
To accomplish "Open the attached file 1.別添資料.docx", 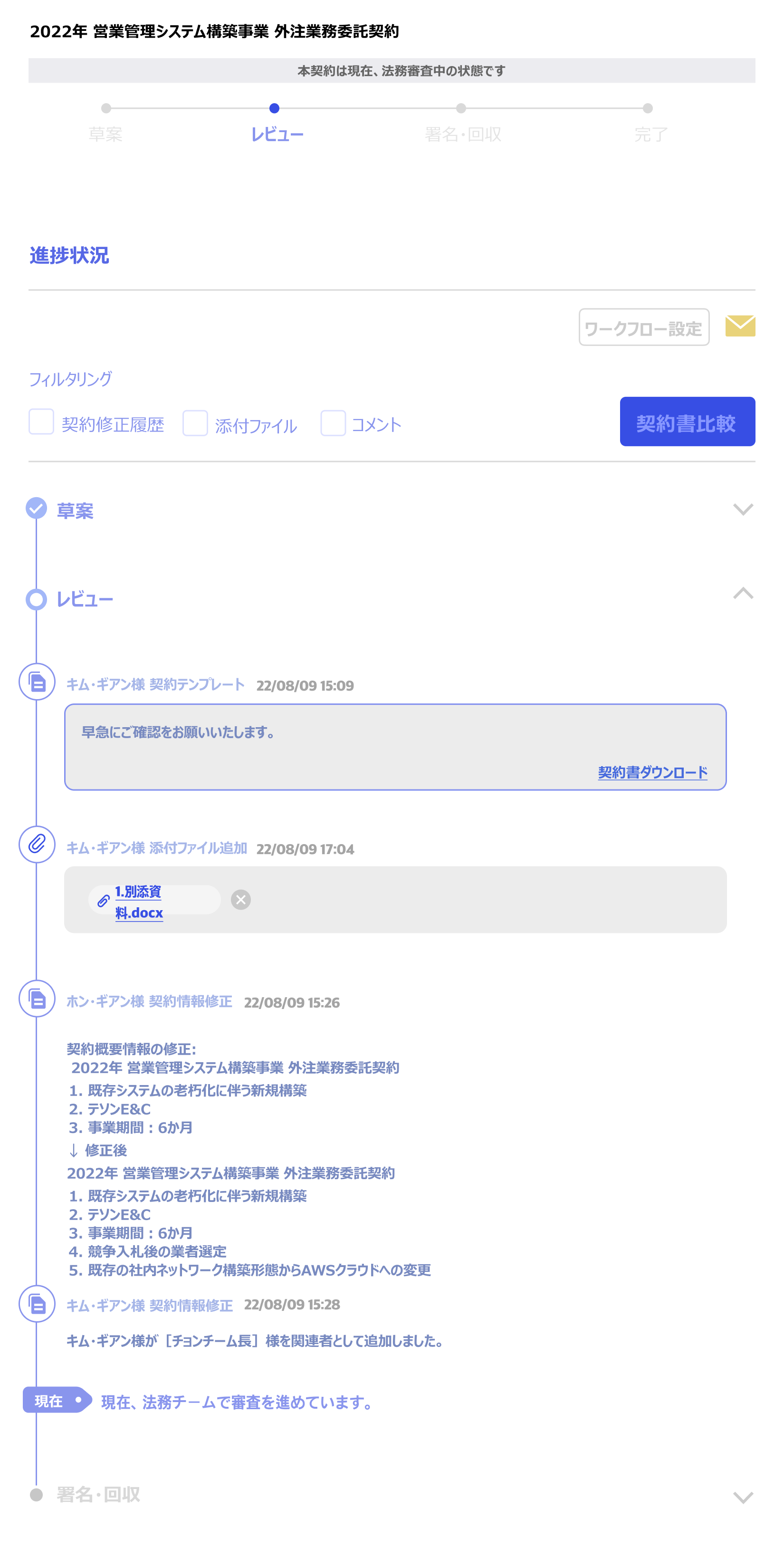I will coord(138,902).
